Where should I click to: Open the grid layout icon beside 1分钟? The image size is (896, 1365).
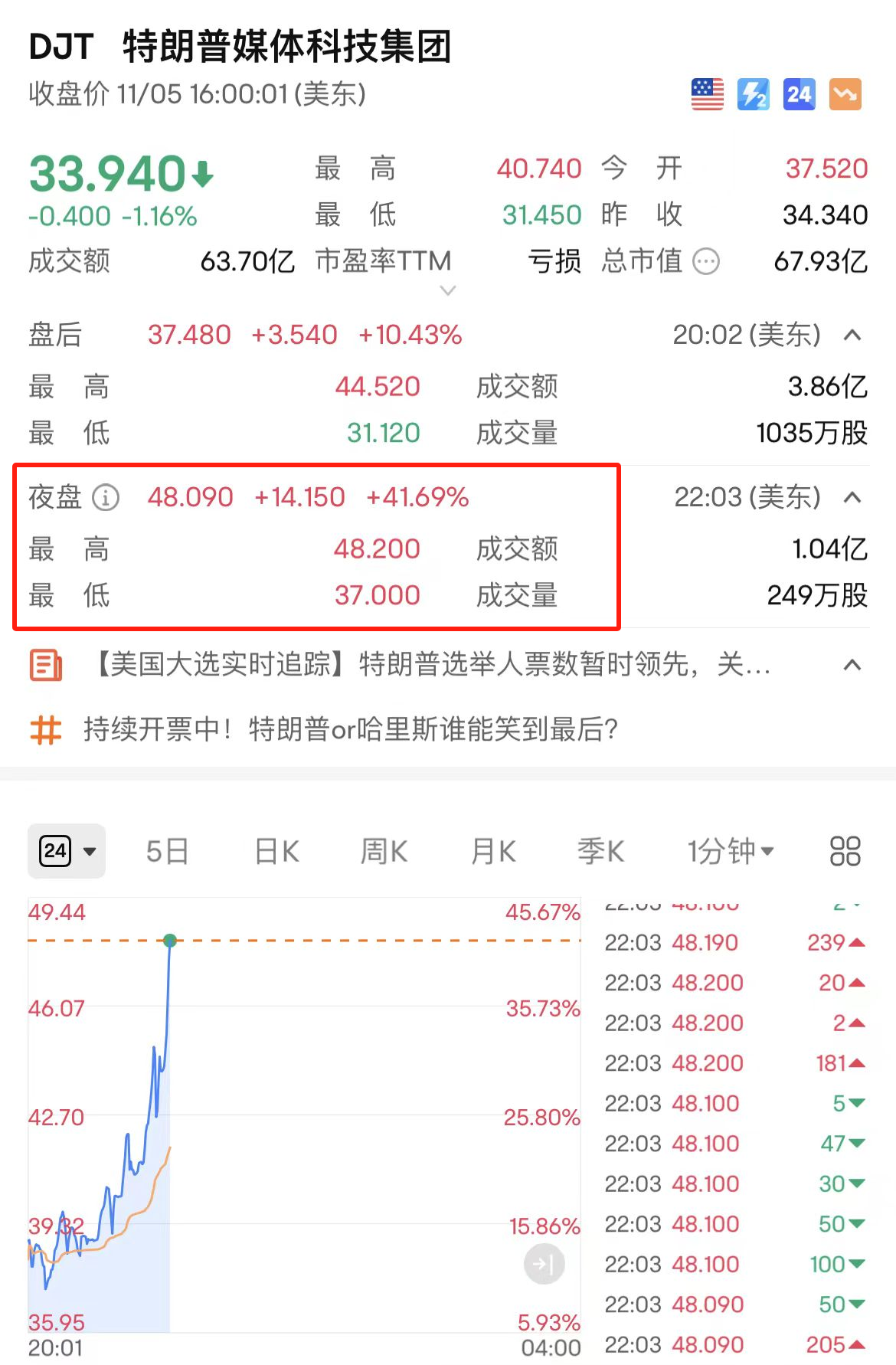tap(844, 851)
